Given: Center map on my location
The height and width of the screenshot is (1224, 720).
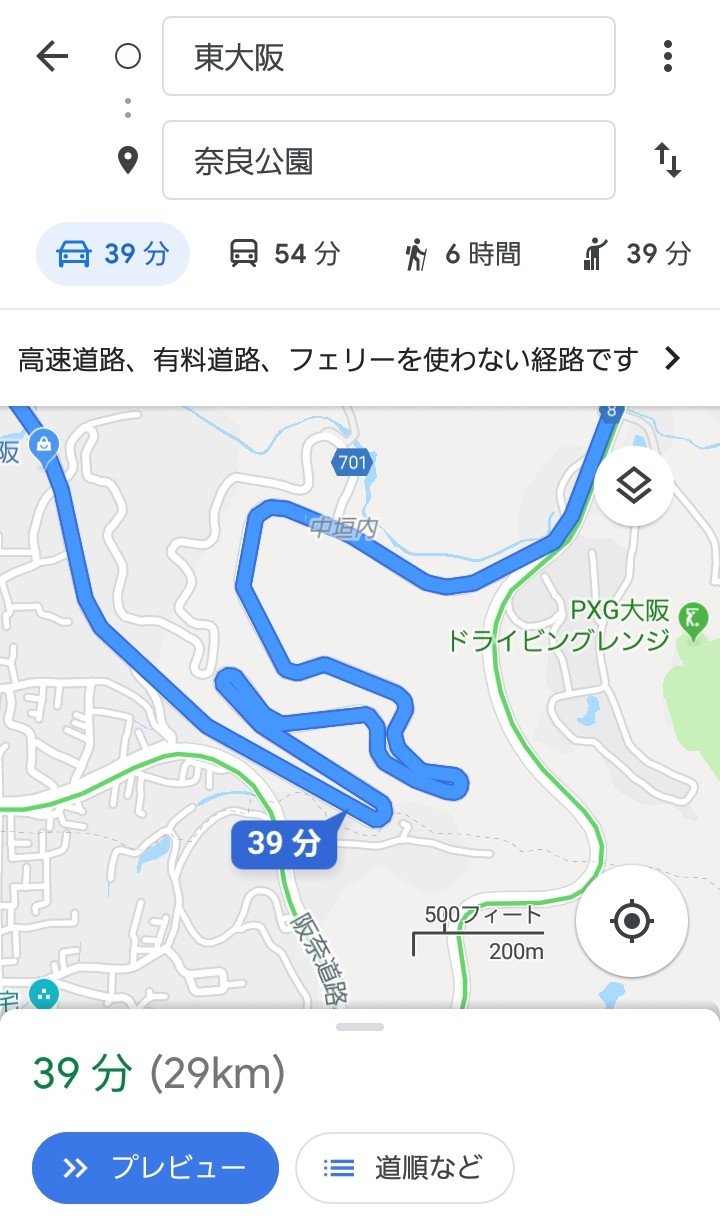Looking at the screenshot, I should click(631, 920).
